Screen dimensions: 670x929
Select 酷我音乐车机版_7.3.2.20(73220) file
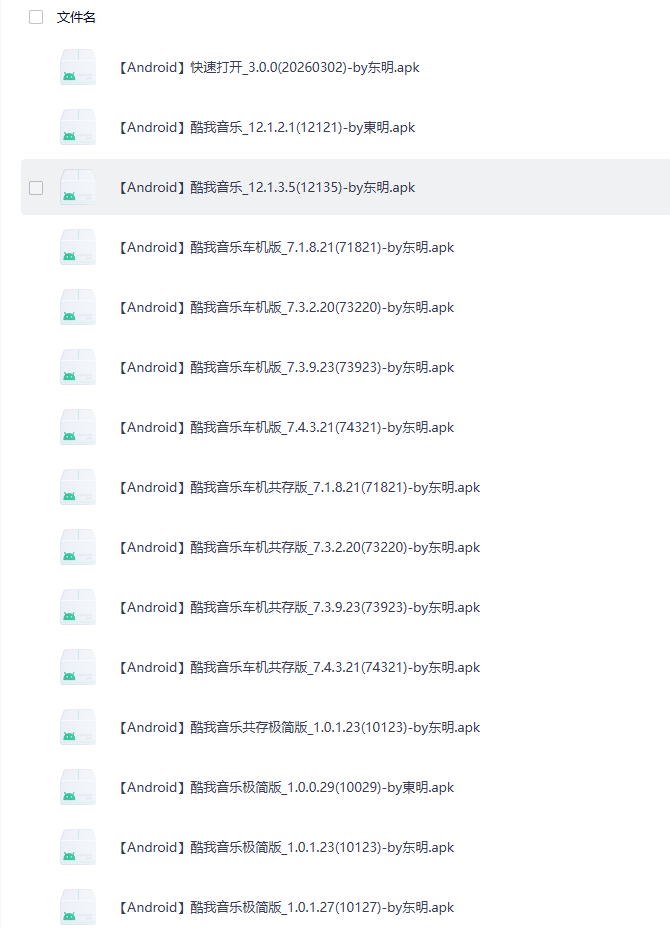pyautogui.click(x=286, y=307)
